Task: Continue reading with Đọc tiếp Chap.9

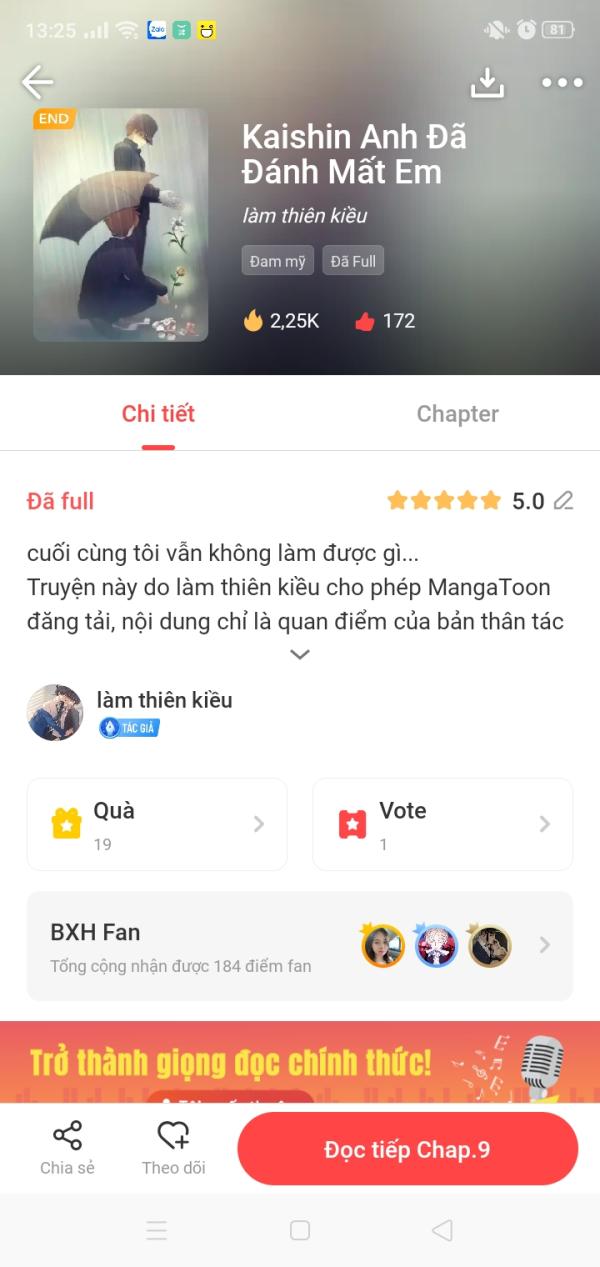Action: point(407,1149)
